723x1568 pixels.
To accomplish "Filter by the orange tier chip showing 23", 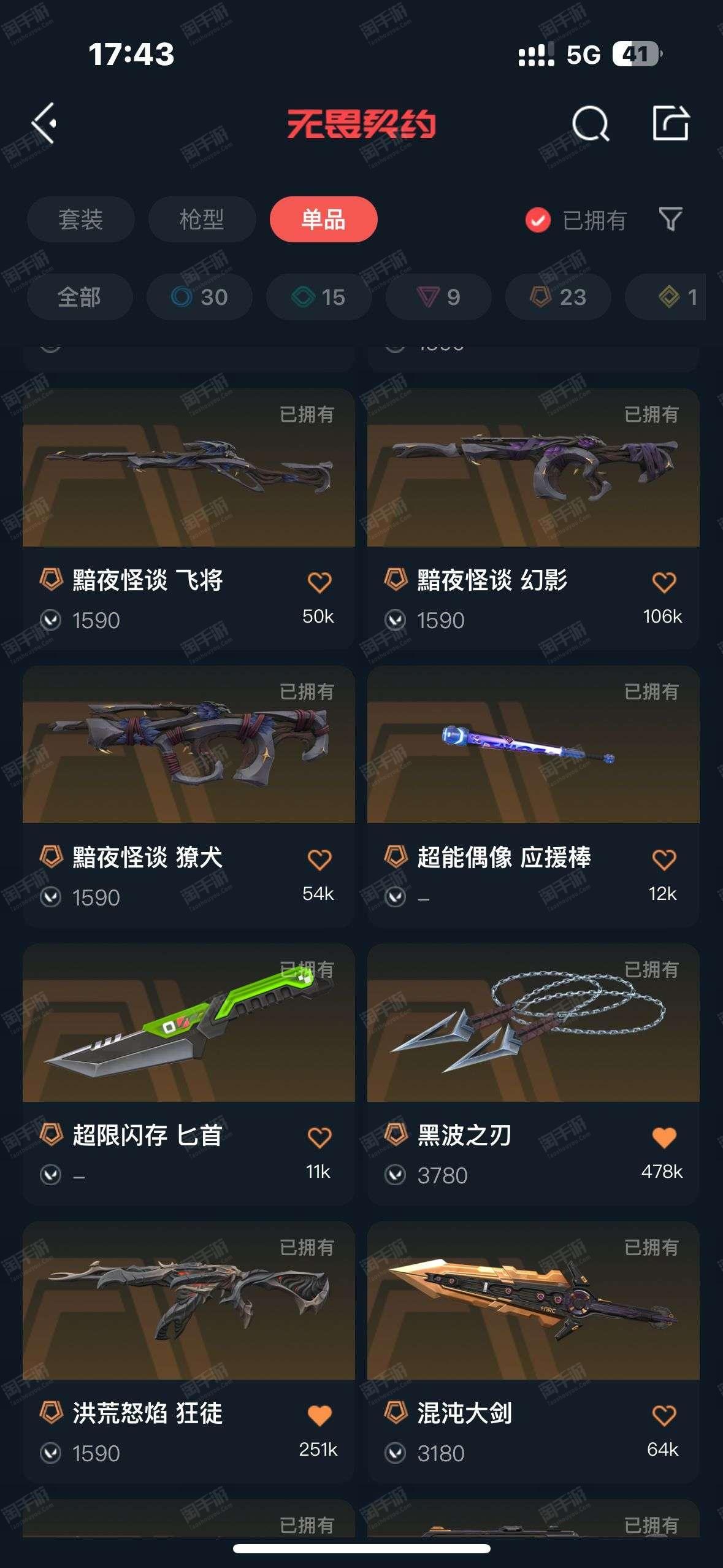I will 557,298.
